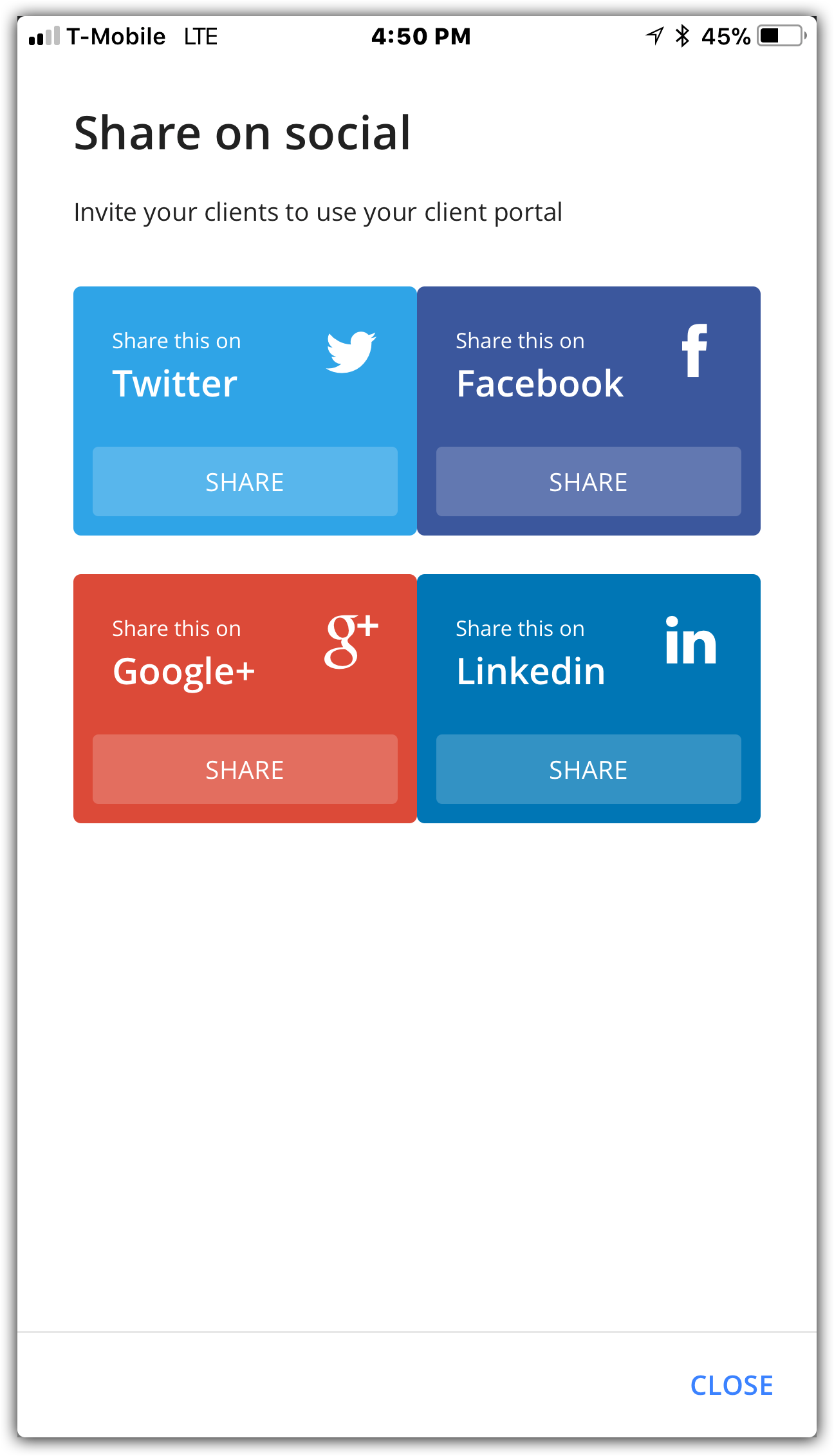The image size is (834, 1456).
Task: Close the Share on social dialog
Action: tap(732, 1385)
